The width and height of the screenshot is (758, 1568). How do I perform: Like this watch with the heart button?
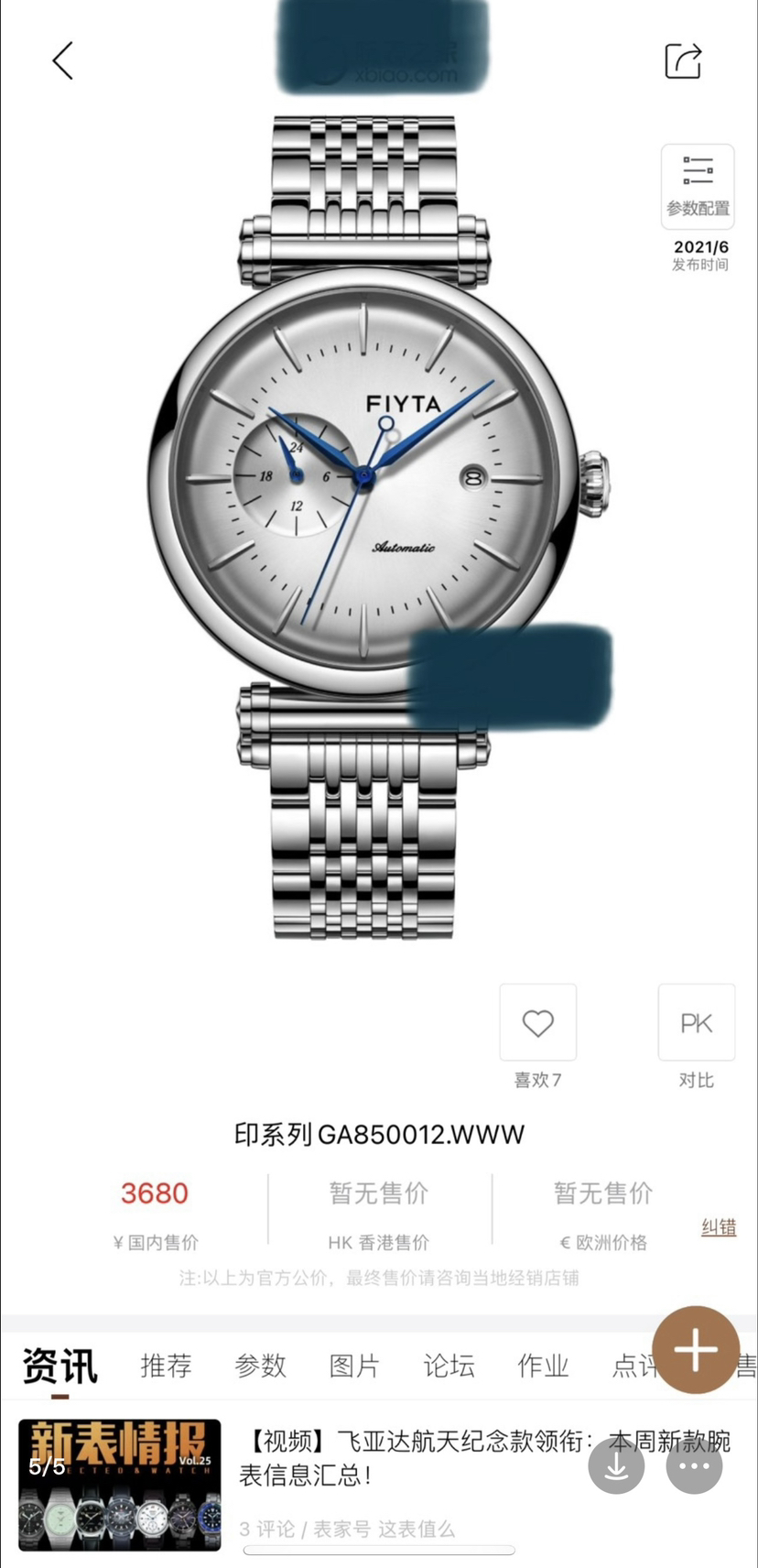tap(537, 1023)
